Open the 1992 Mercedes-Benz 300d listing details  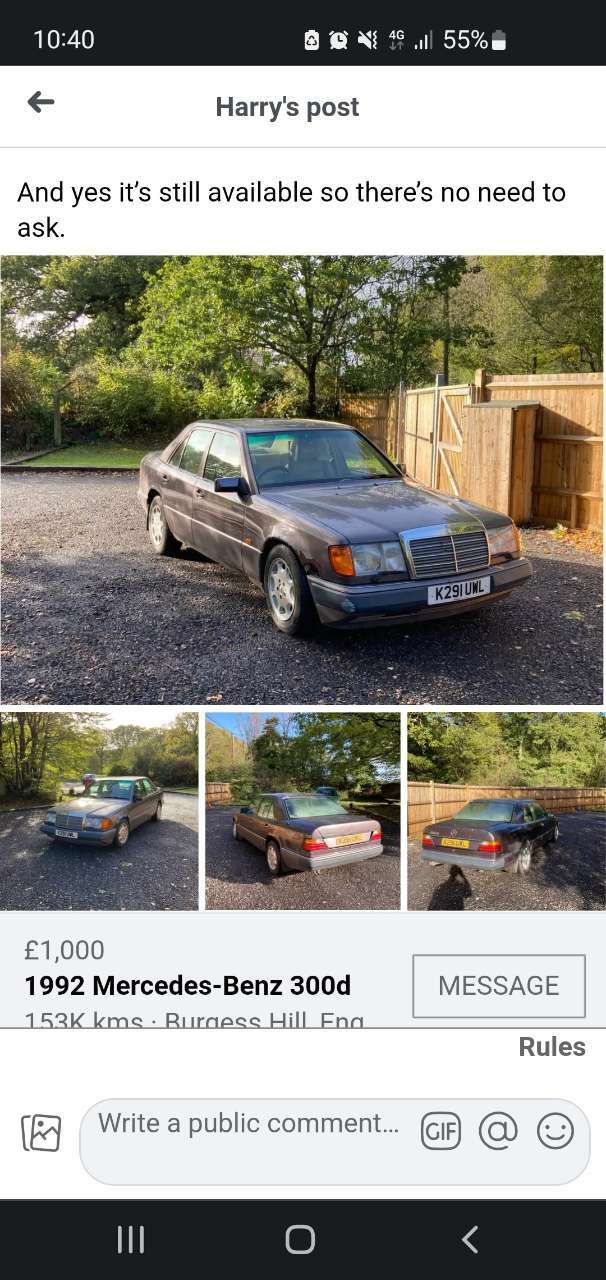[188, 986]
